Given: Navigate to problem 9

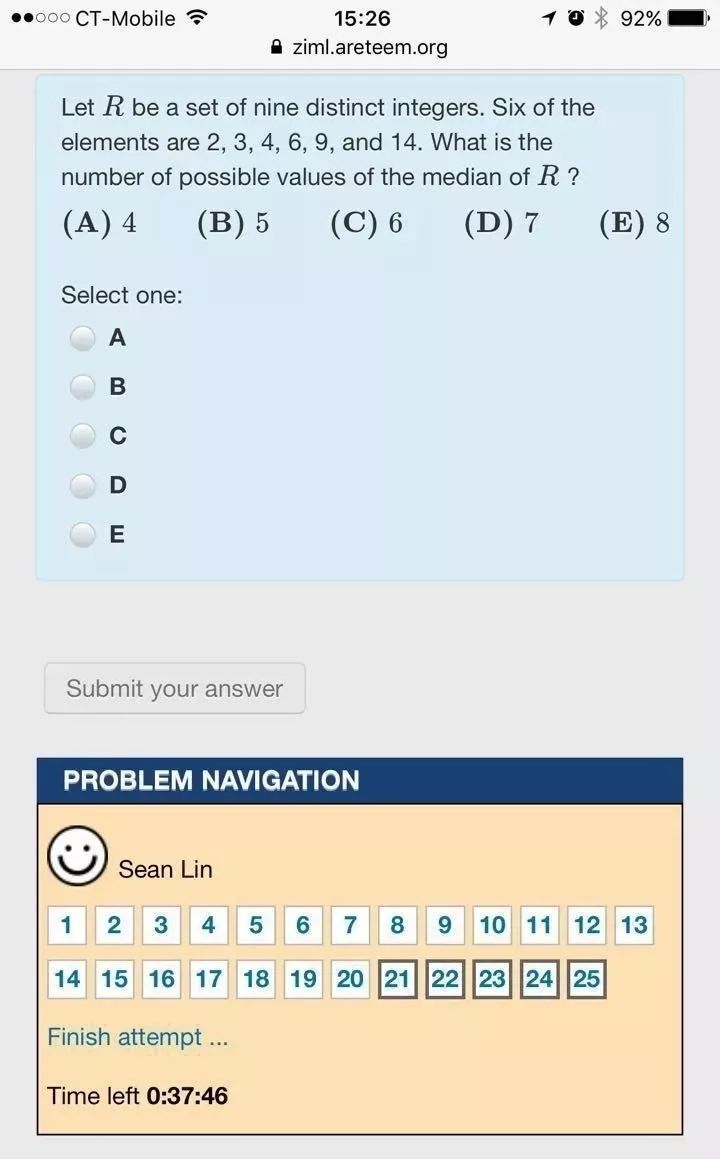Looking at the screenshot, I should [x=444, y=925].
